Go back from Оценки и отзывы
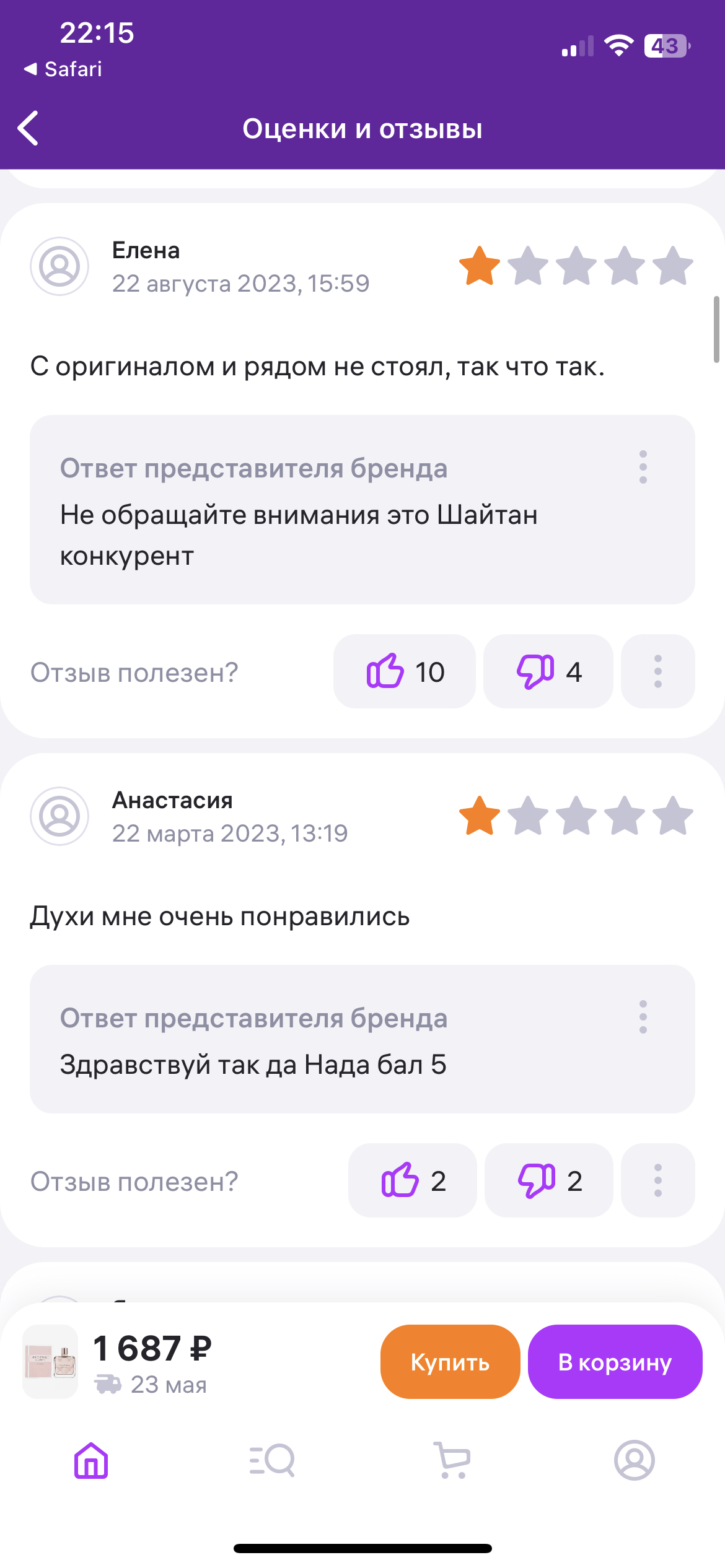 tap(29, 128)
